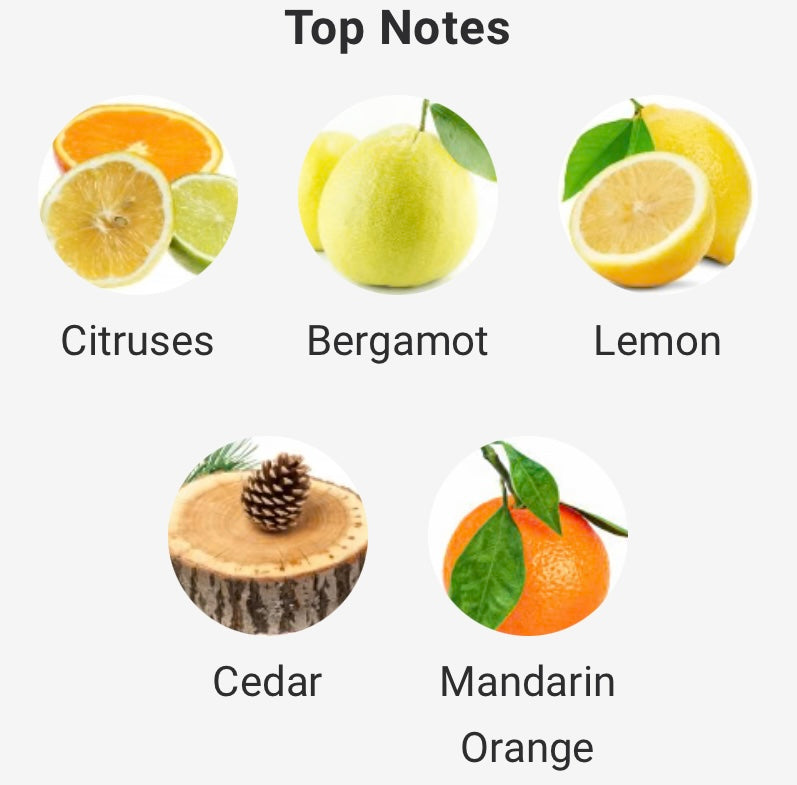Select the Bergamot note tile
This screenshot has width=797, height=785.
pos(397,196)
